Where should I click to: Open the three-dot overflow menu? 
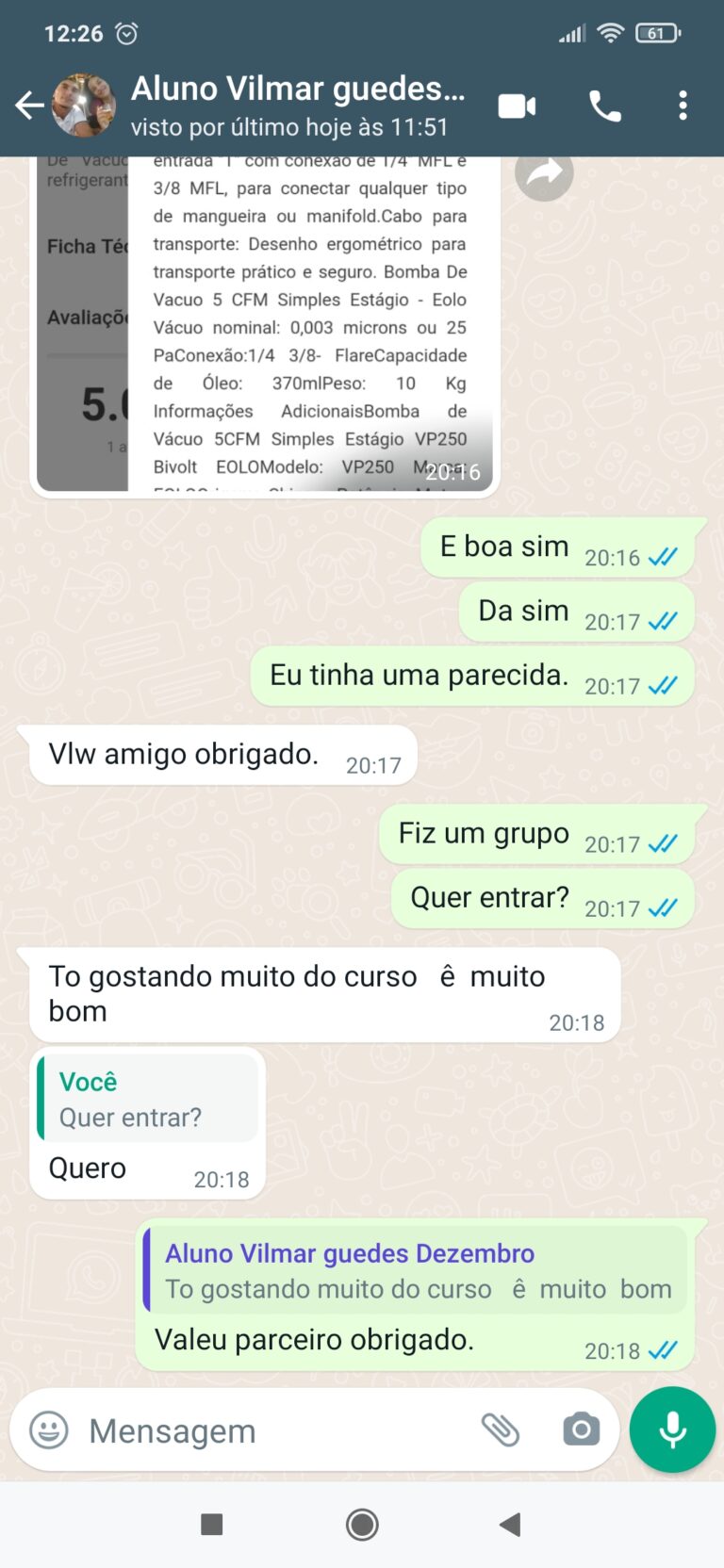tap(683, 106)
